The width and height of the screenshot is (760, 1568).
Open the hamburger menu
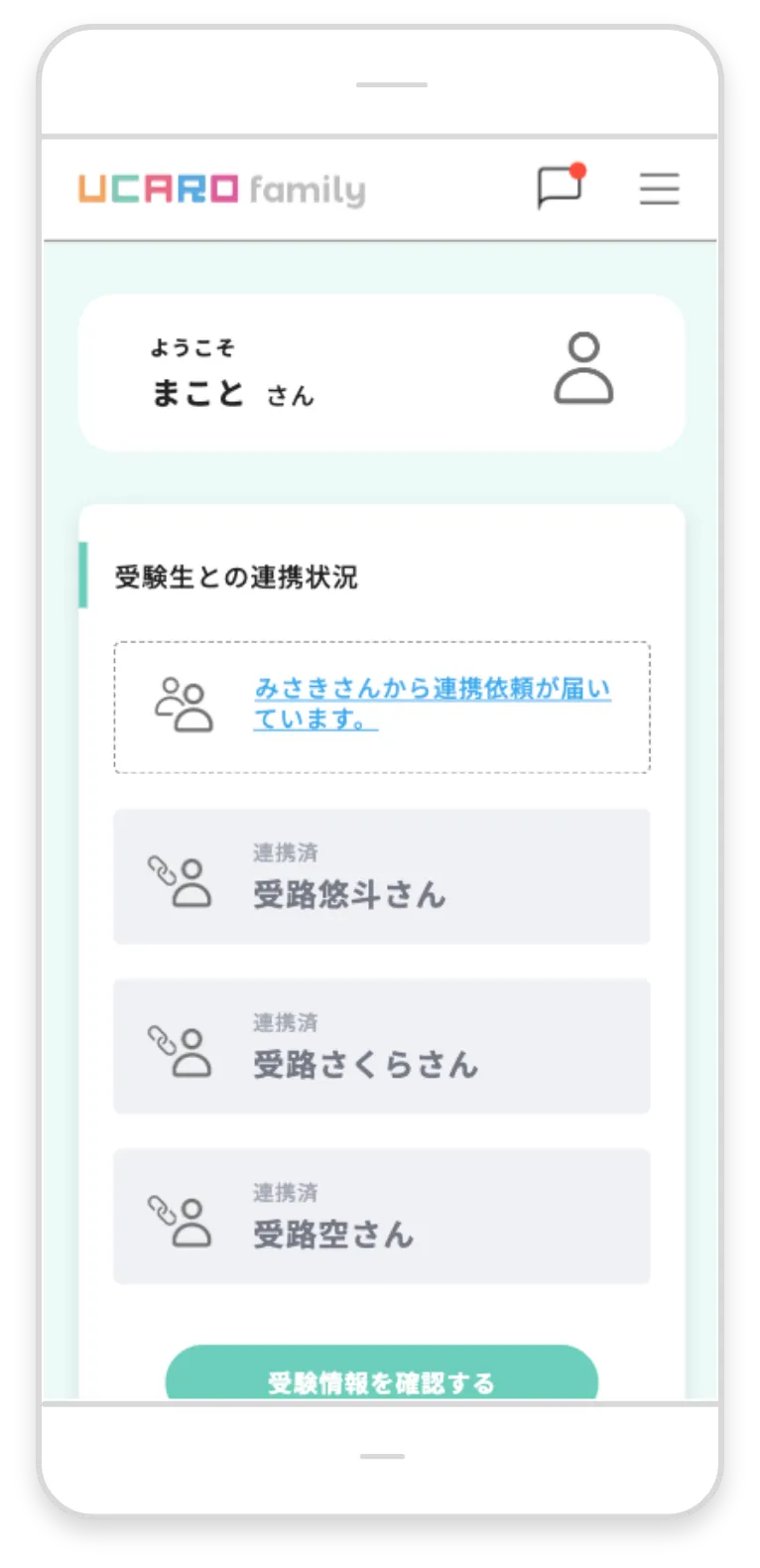[659, 189]
